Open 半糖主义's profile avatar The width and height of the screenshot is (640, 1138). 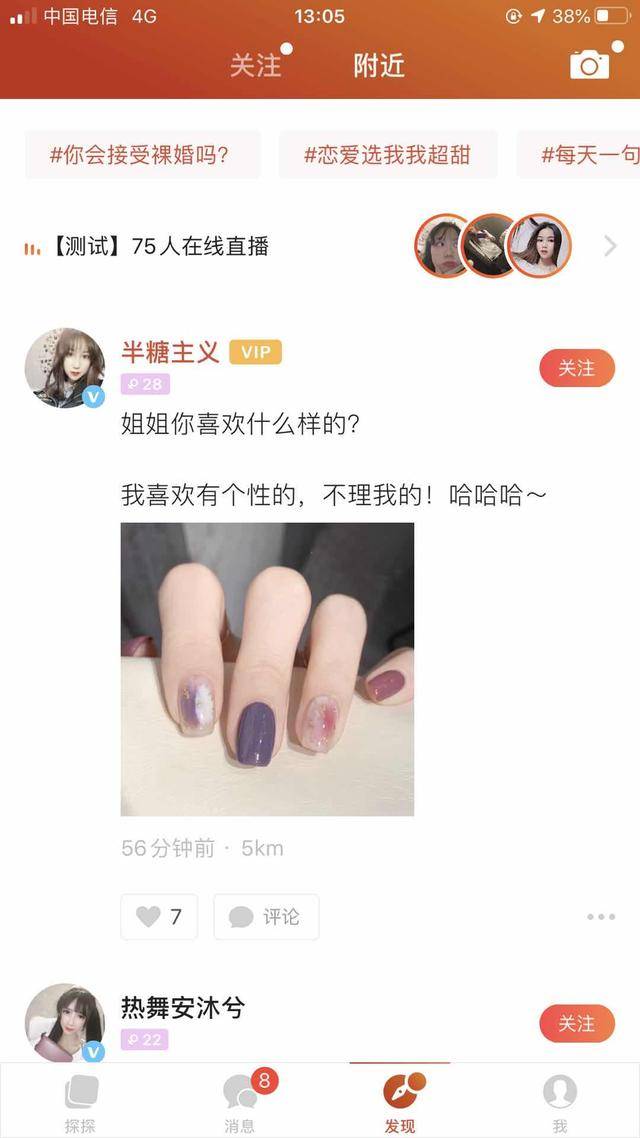(65, 367)
